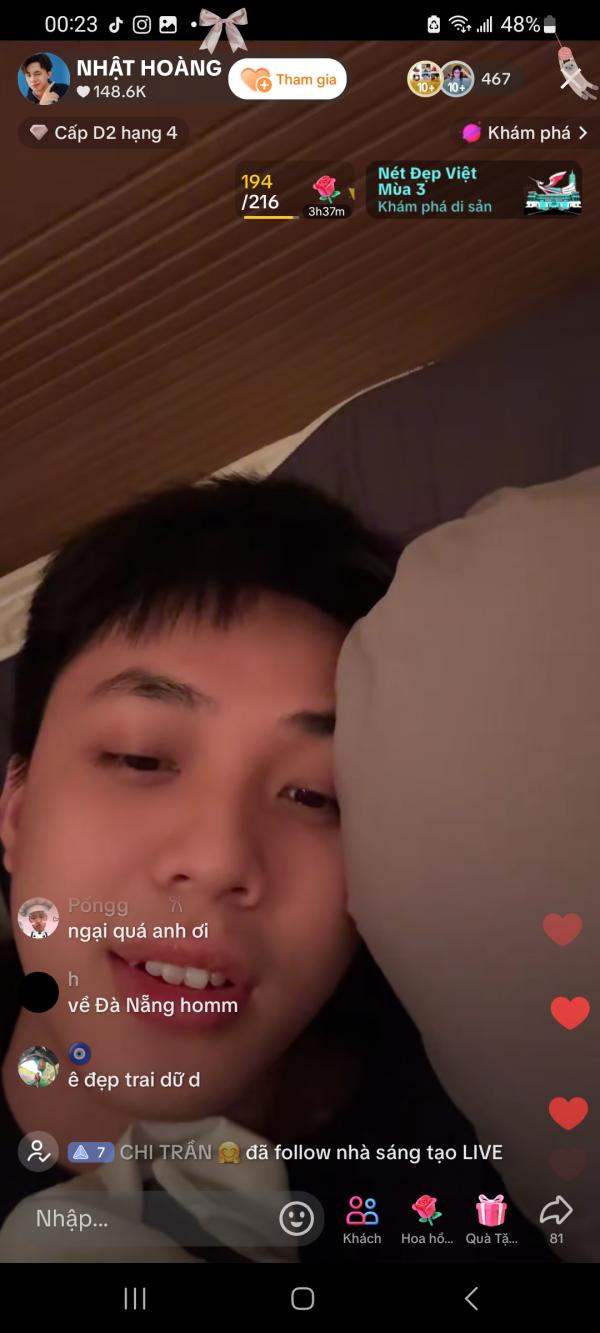Open the viewer list showing 467
Image resolution: width=600 pixels, height=1333 pixels.
tap(461, 79)
